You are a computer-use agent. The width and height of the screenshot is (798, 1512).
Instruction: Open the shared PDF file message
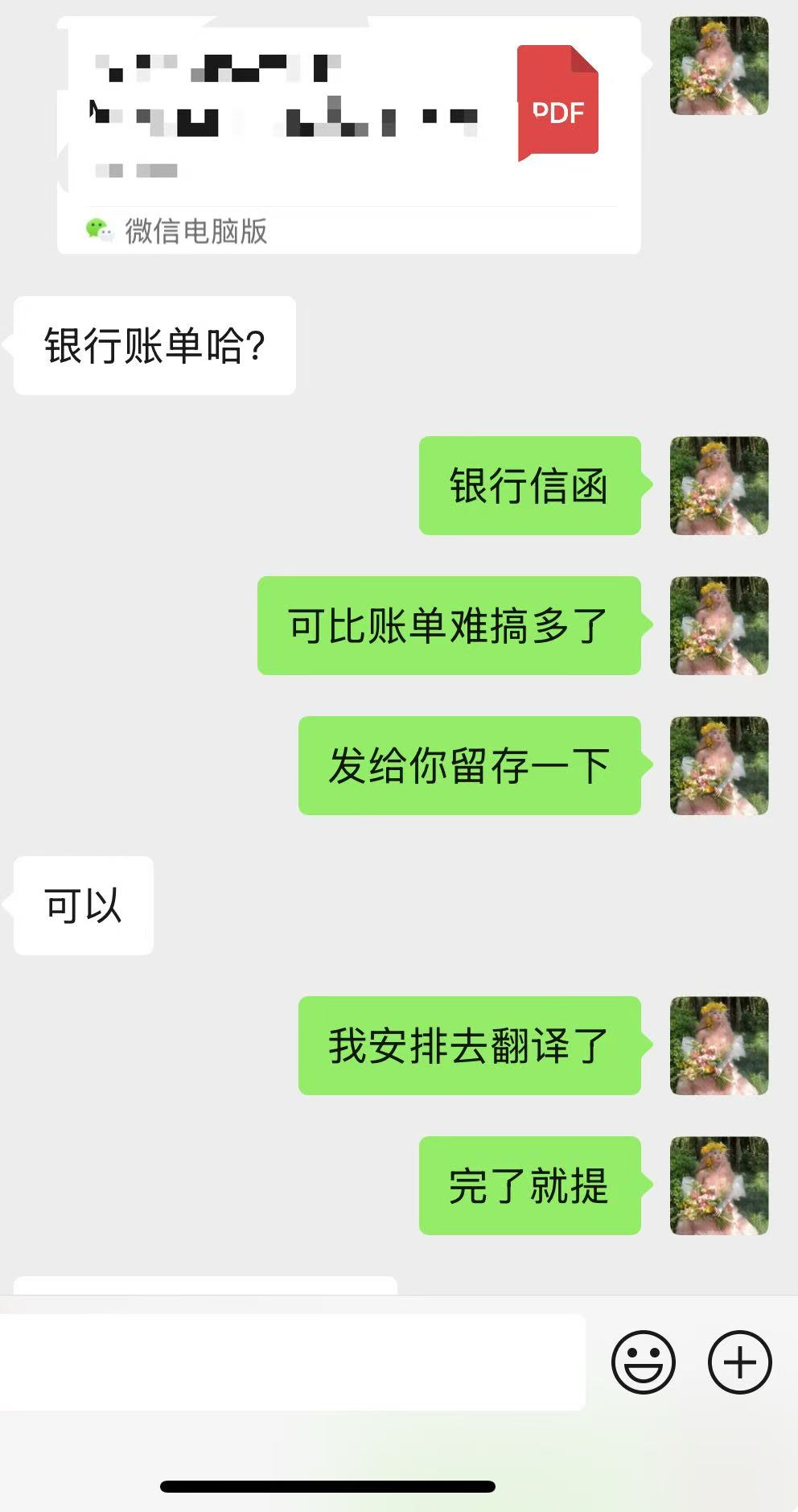pyautogui.click(x=348, y=135)
